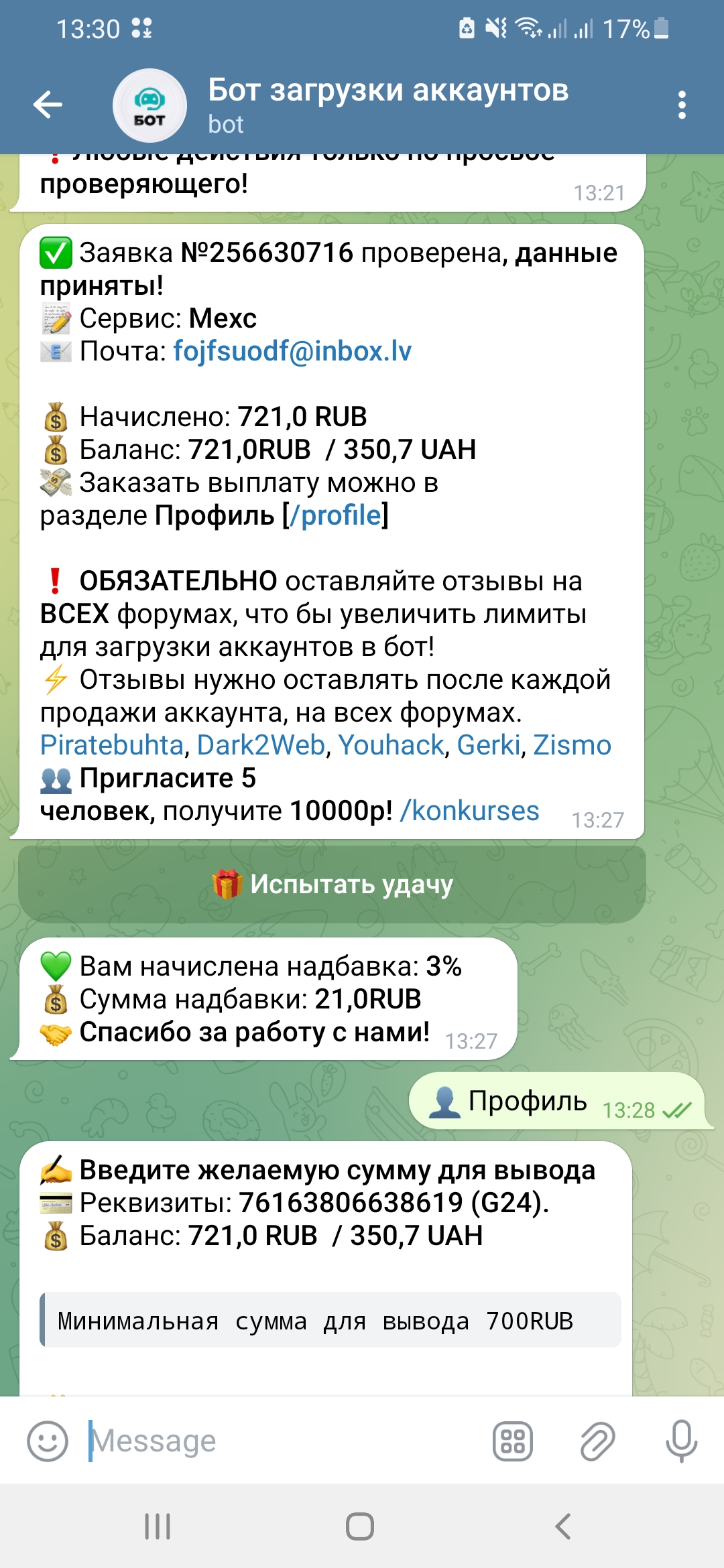Open the emoji picker
The height and width of the screenshot is (1568, 724).
[x=48, y=1441]
